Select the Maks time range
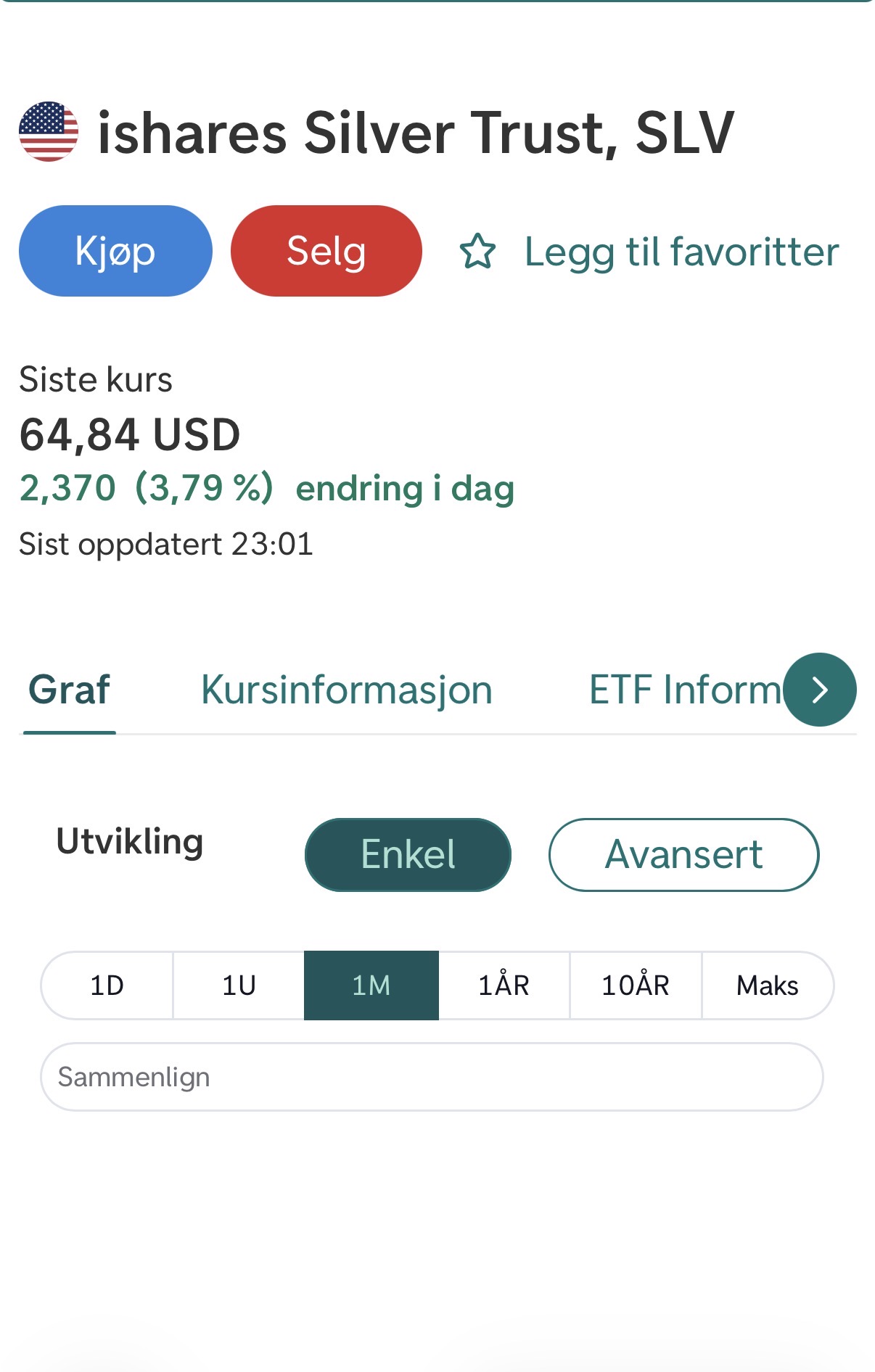Image resolution: width=875 pixels, height=1372 pixels. [x=767, y=985]
